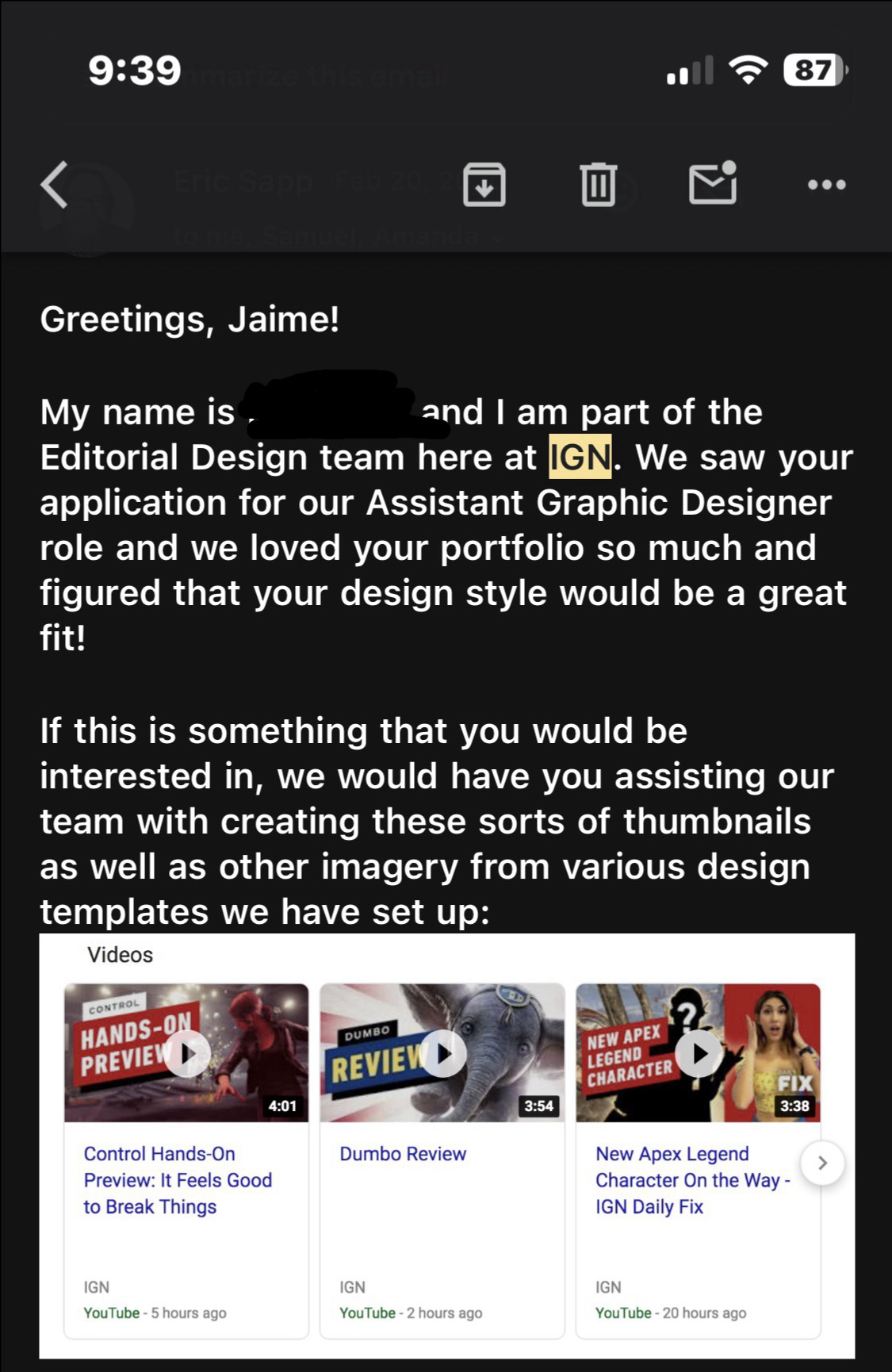Open the embedded Videos image attachment
Viewport: 892px width, 1372px height.
coord(446,1145)
